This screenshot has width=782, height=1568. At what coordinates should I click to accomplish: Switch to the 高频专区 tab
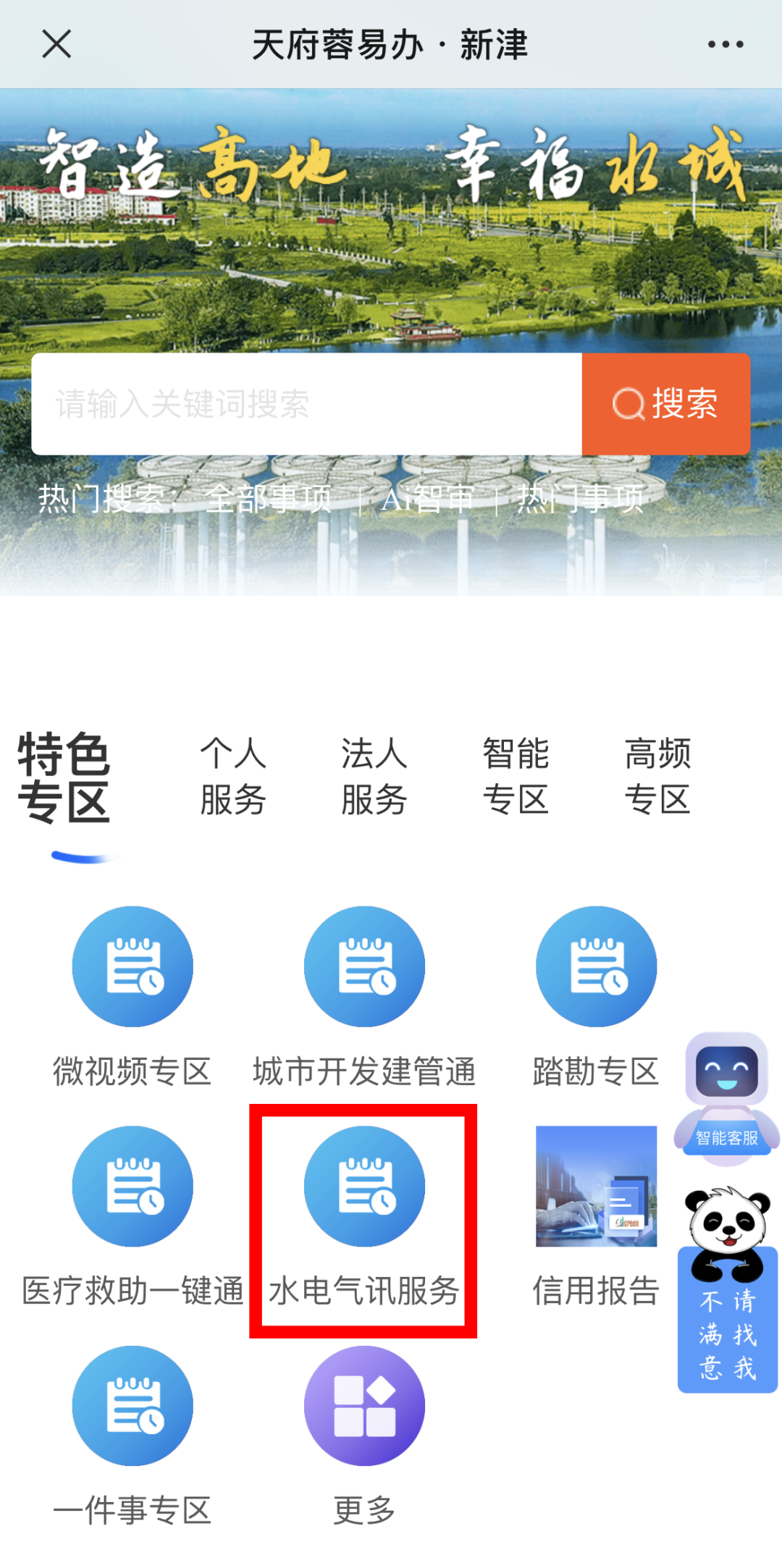tap(657, 776)
